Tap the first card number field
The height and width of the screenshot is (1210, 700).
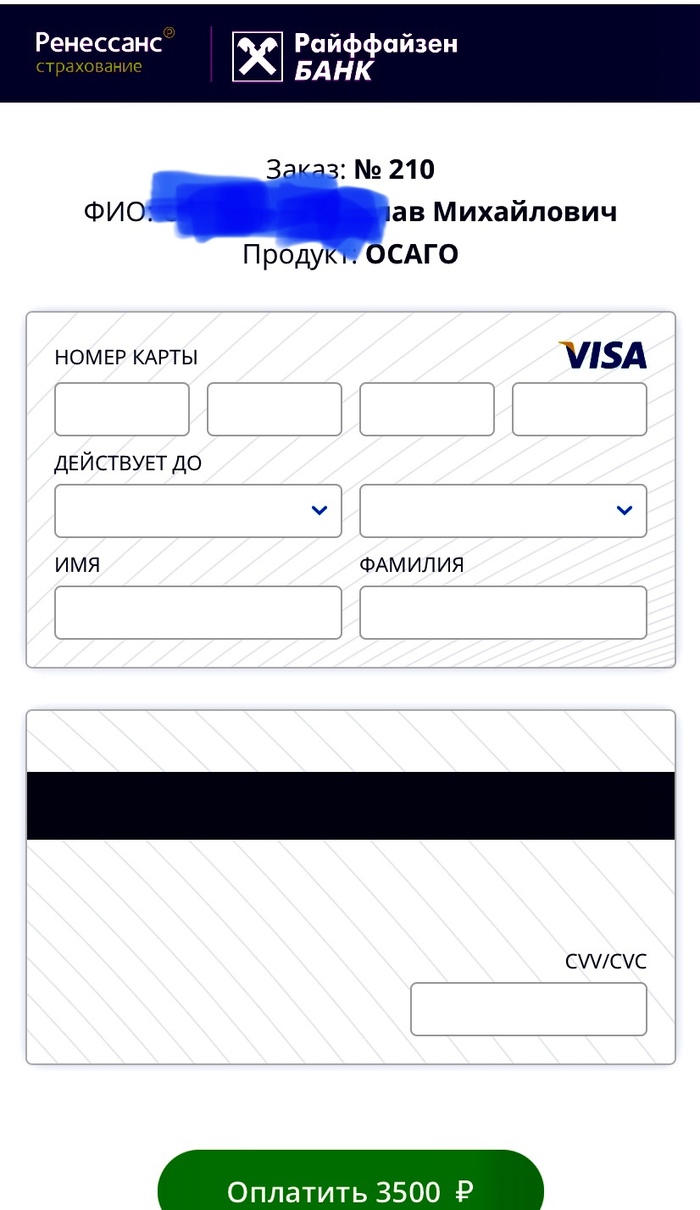pos(122,409)
